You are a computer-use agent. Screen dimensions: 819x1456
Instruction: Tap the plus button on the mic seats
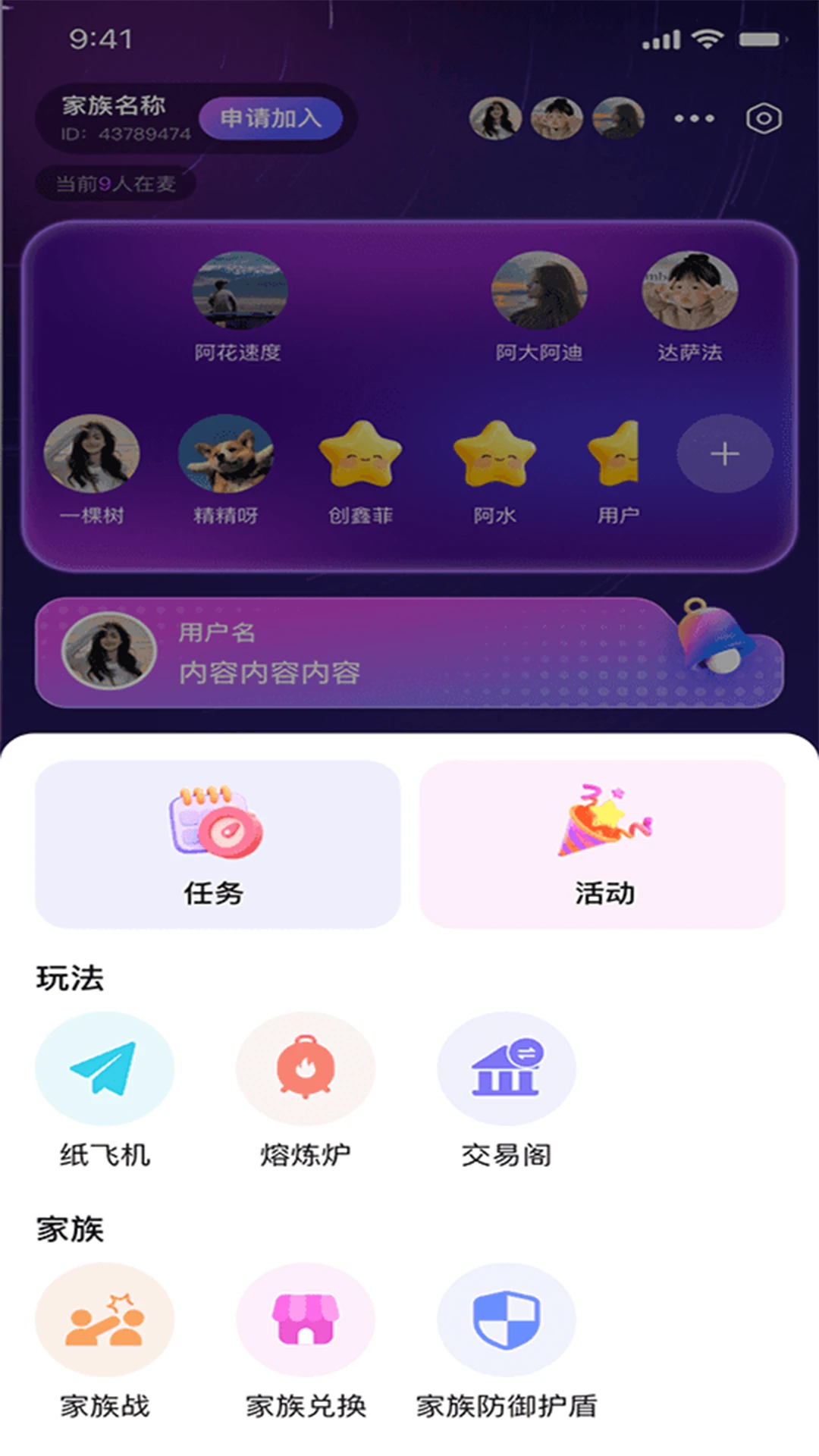[x=724, y=453]
